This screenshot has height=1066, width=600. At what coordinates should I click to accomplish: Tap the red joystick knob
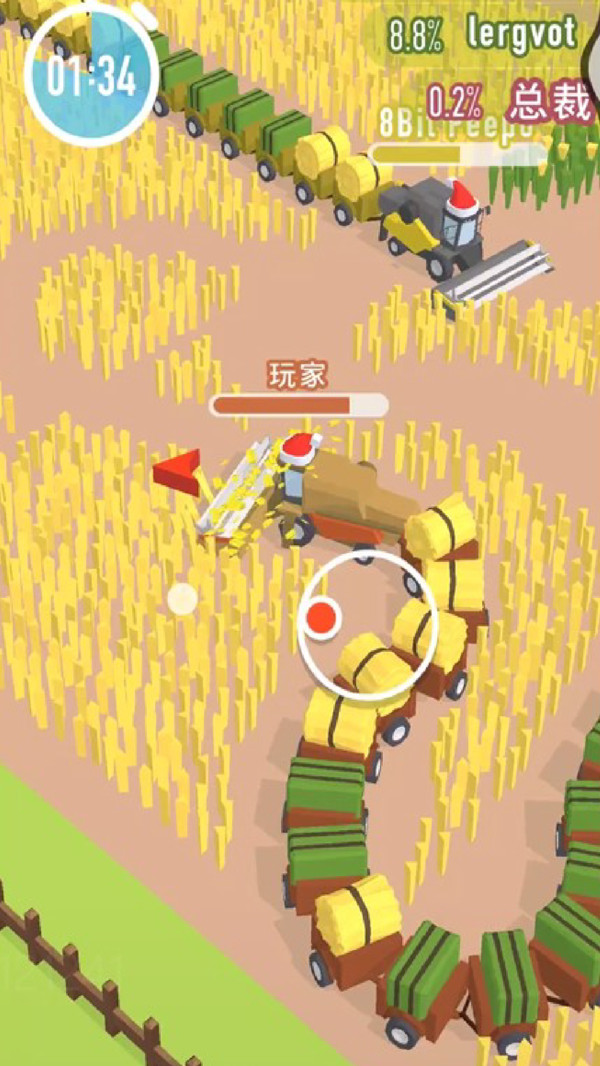(x=322, y=618)
